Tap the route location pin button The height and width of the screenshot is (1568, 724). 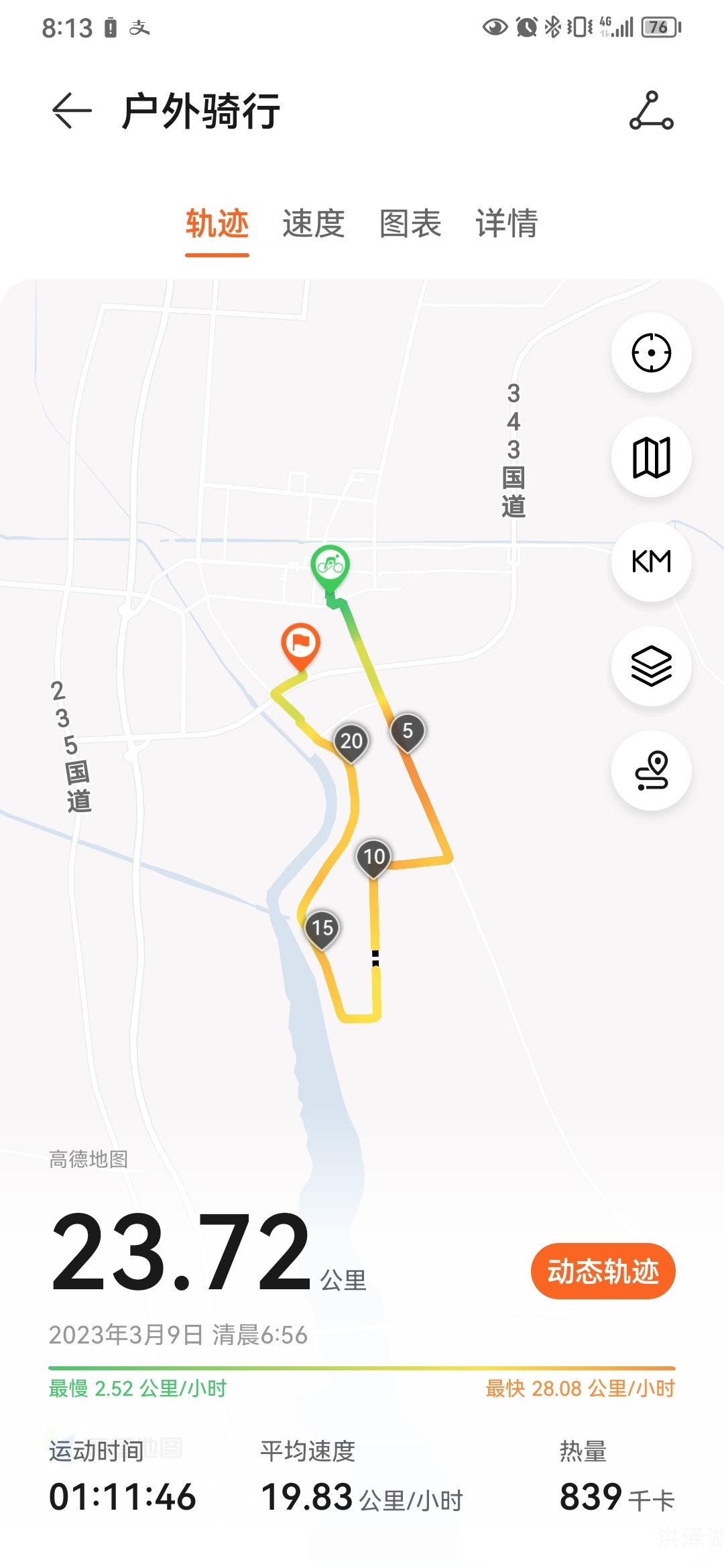(651, 771)
